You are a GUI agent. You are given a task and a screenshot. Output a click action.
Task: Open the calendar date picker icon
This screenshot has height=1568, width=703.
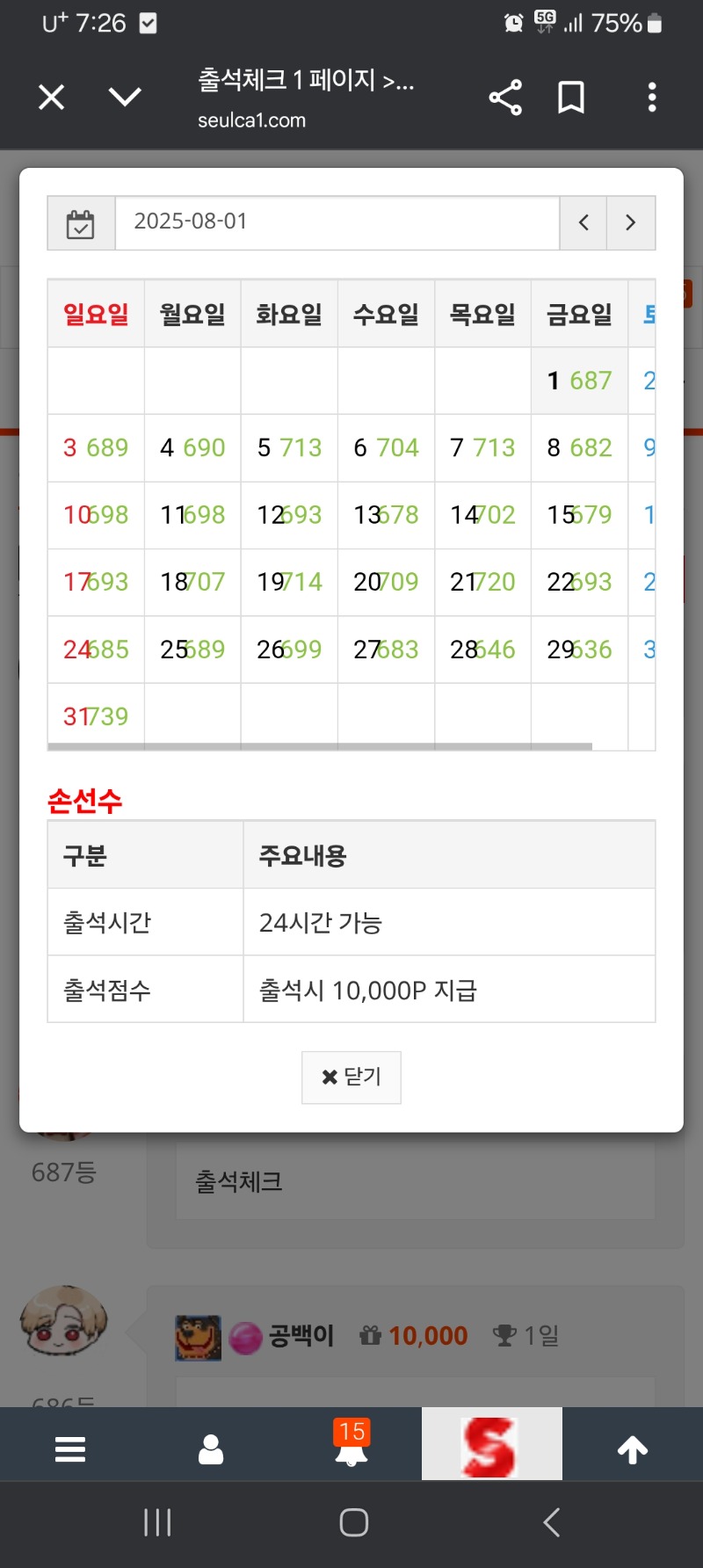81,223
